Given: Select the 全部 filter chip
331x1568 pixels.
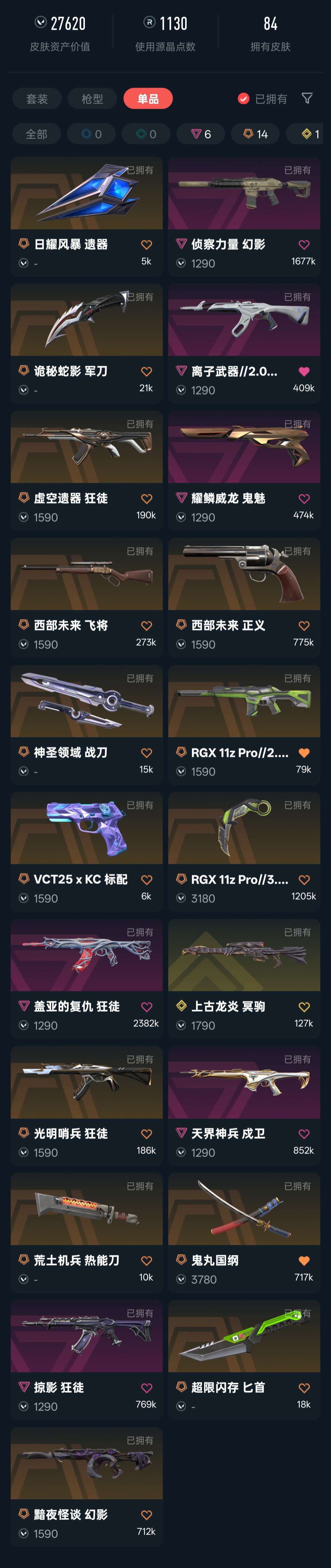Looking at the screenshot, I should (36, 134).
